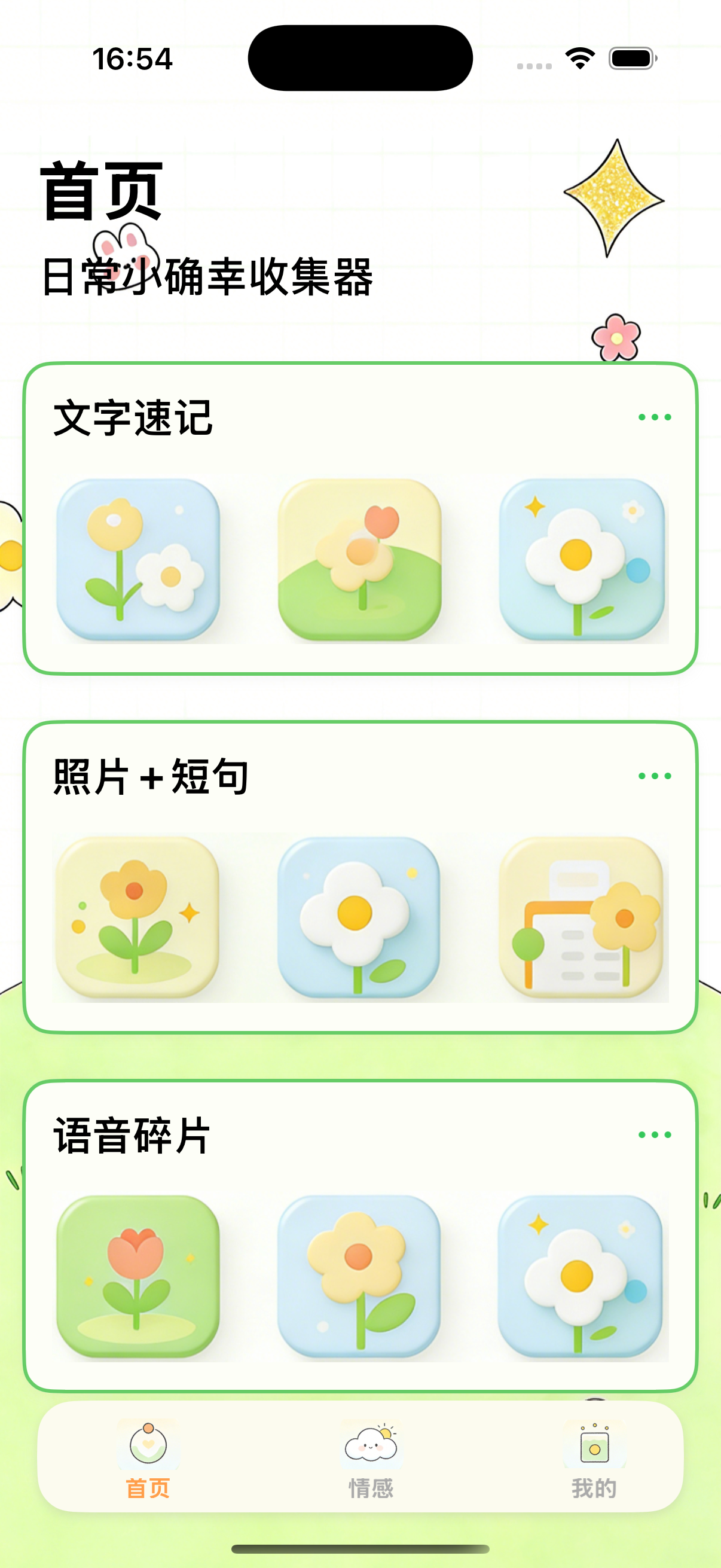The image size is (721, 1568).
Task: Tap the pink flower sticker on the right
Action: pos(616,336)
